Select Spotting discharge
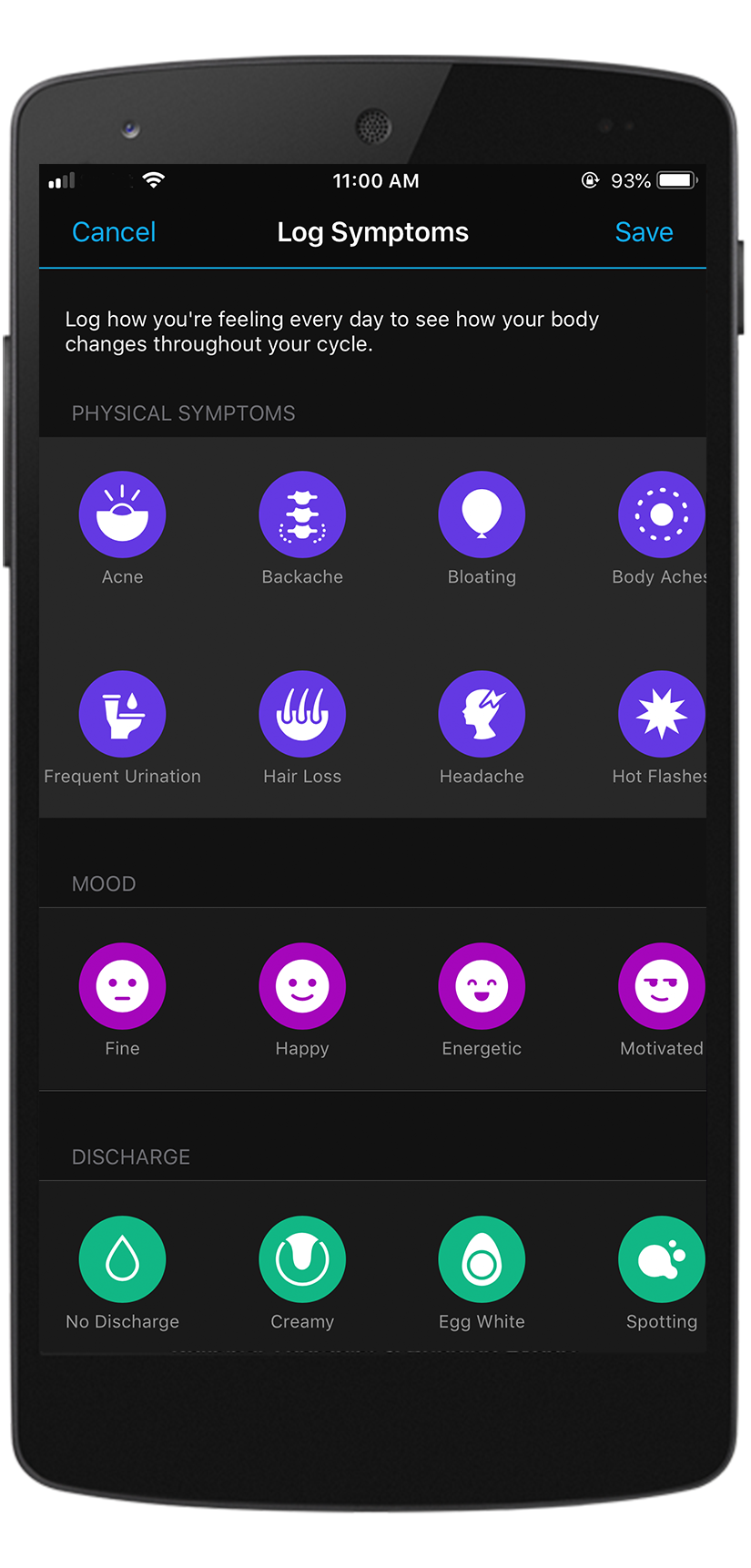The height and width of the screenshot is (1568, 751). tap(661, 1259)
